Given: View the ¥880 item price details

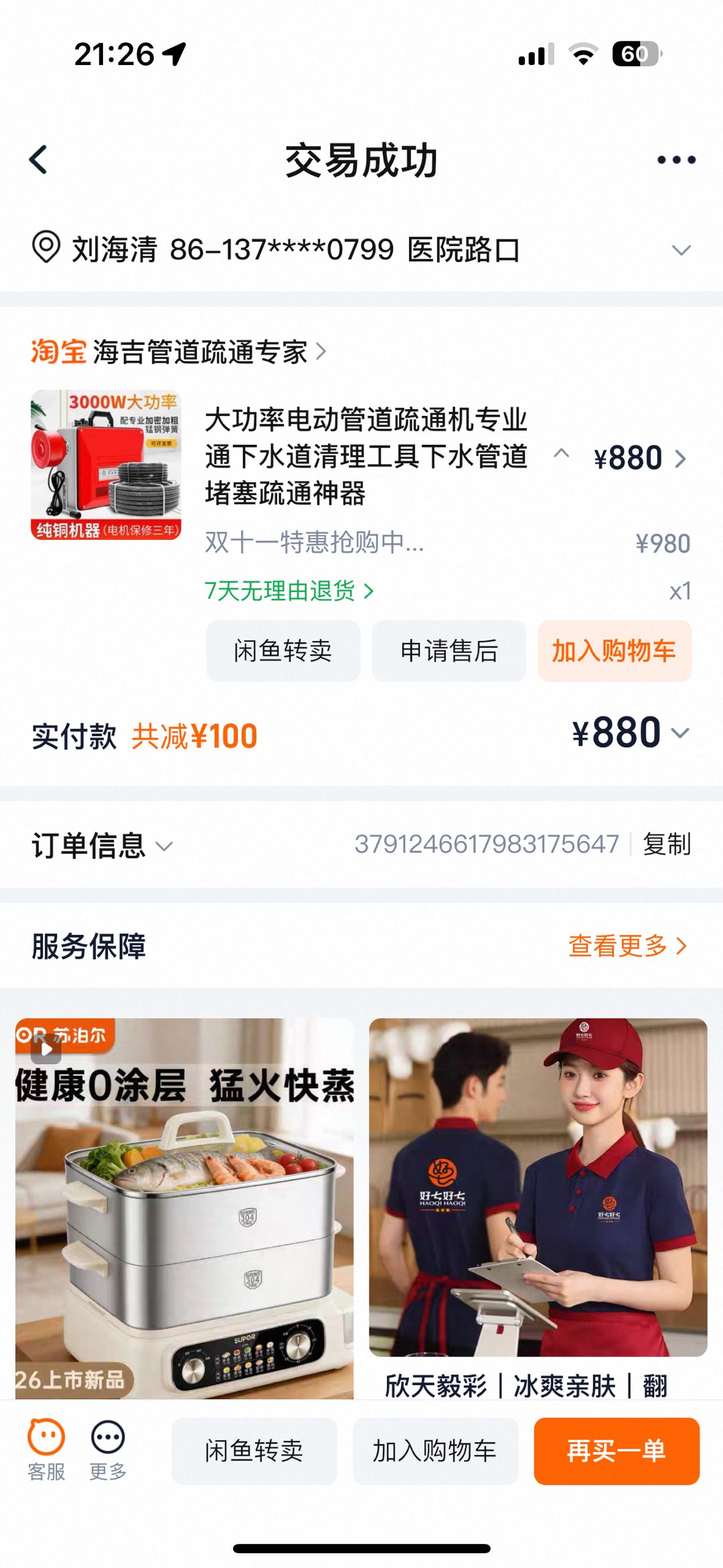Looking at the screenshot, I should click(x=639, y=459).
